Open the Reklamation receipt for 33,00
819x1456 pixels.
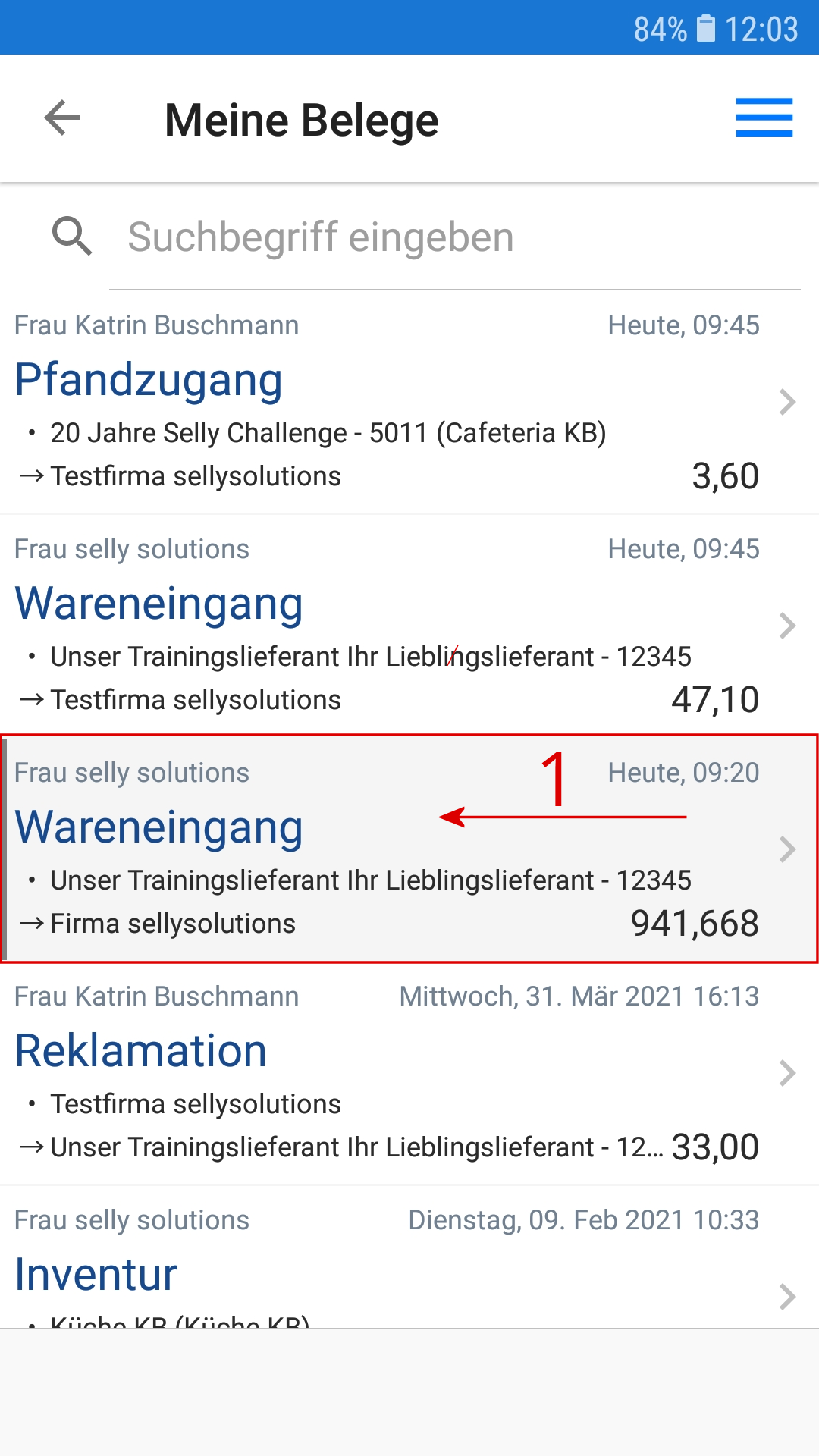click(387, 1073)
